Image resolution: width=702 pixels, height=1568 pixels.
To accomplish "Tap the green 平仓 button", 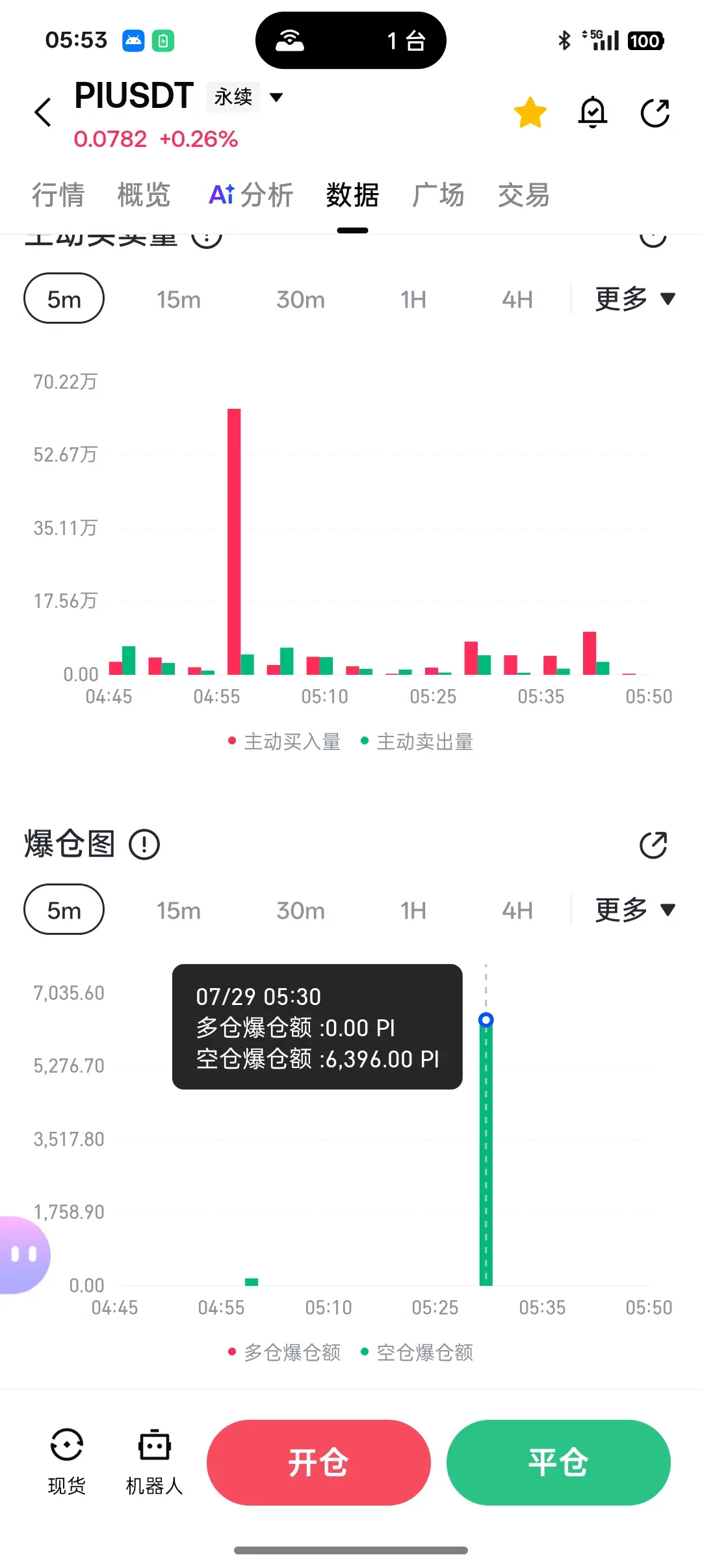I will (x=558, y=1462).
